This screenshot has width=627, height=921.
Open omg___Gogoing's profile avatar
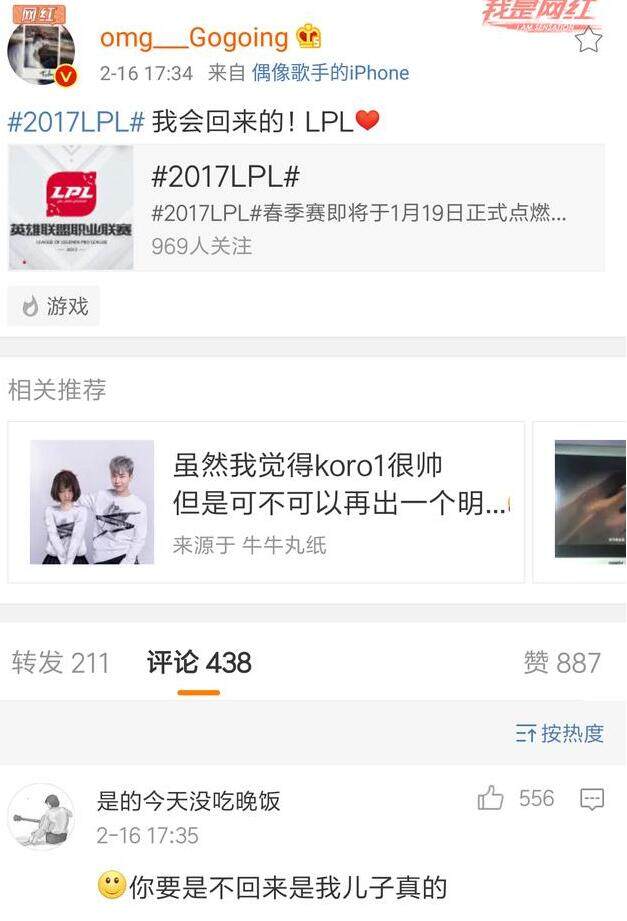click(x=41, y=50)
